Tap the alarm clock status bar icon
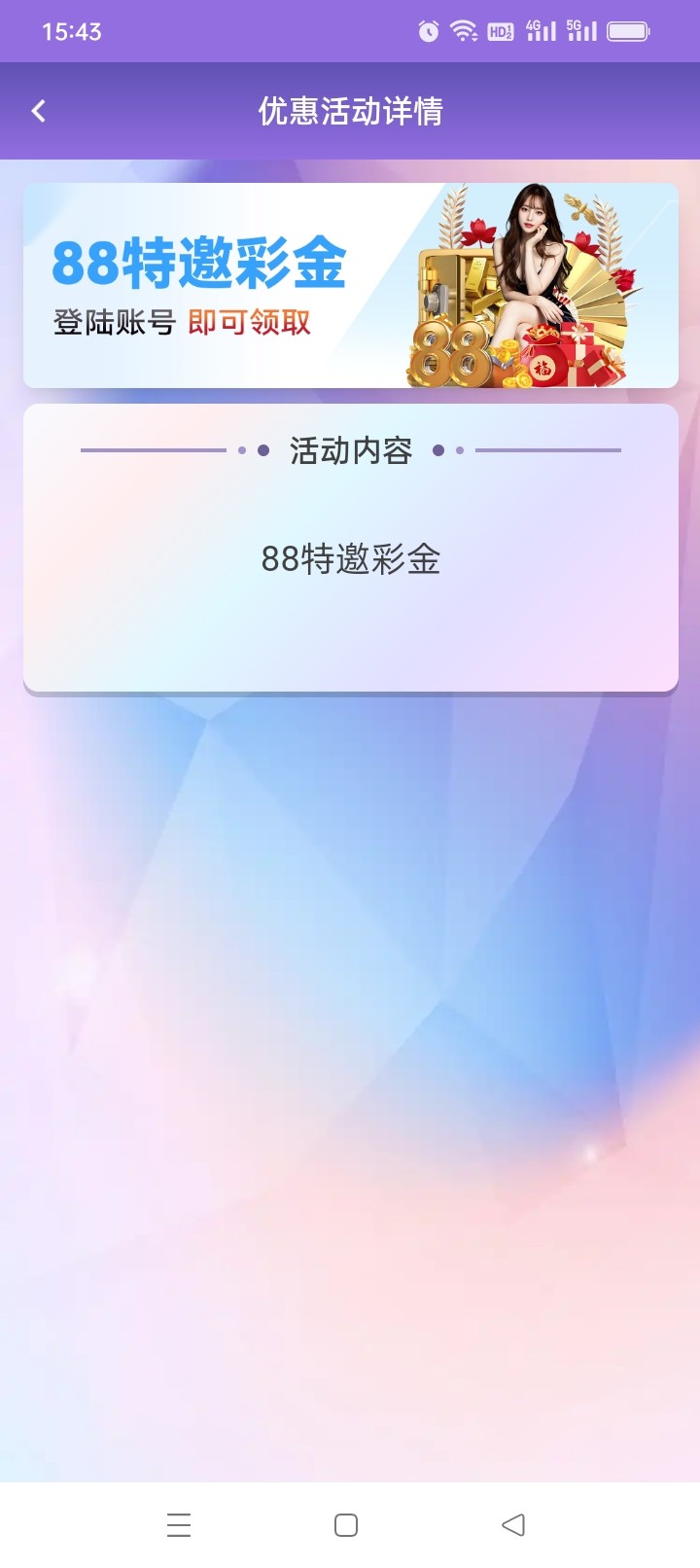 point(428,30)
